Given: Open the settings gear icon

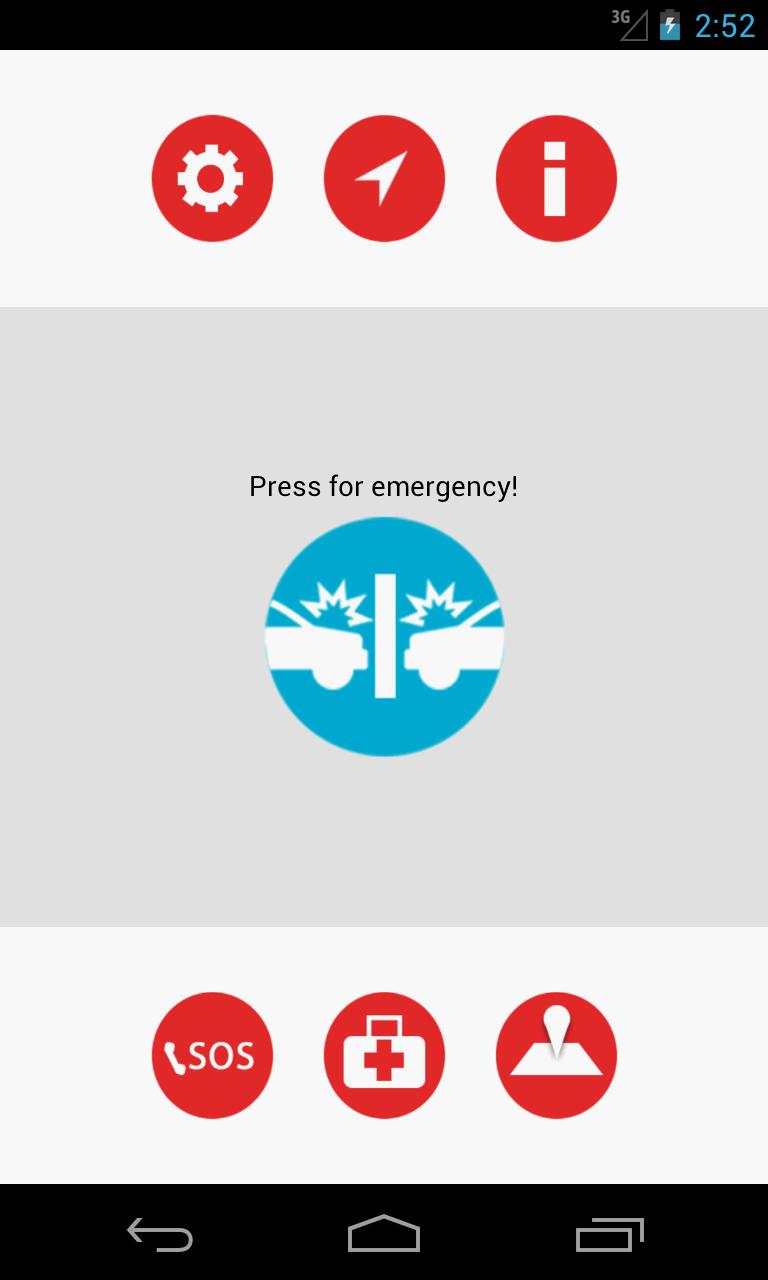Looking at the screenshot, I should (x=211, y=178).
